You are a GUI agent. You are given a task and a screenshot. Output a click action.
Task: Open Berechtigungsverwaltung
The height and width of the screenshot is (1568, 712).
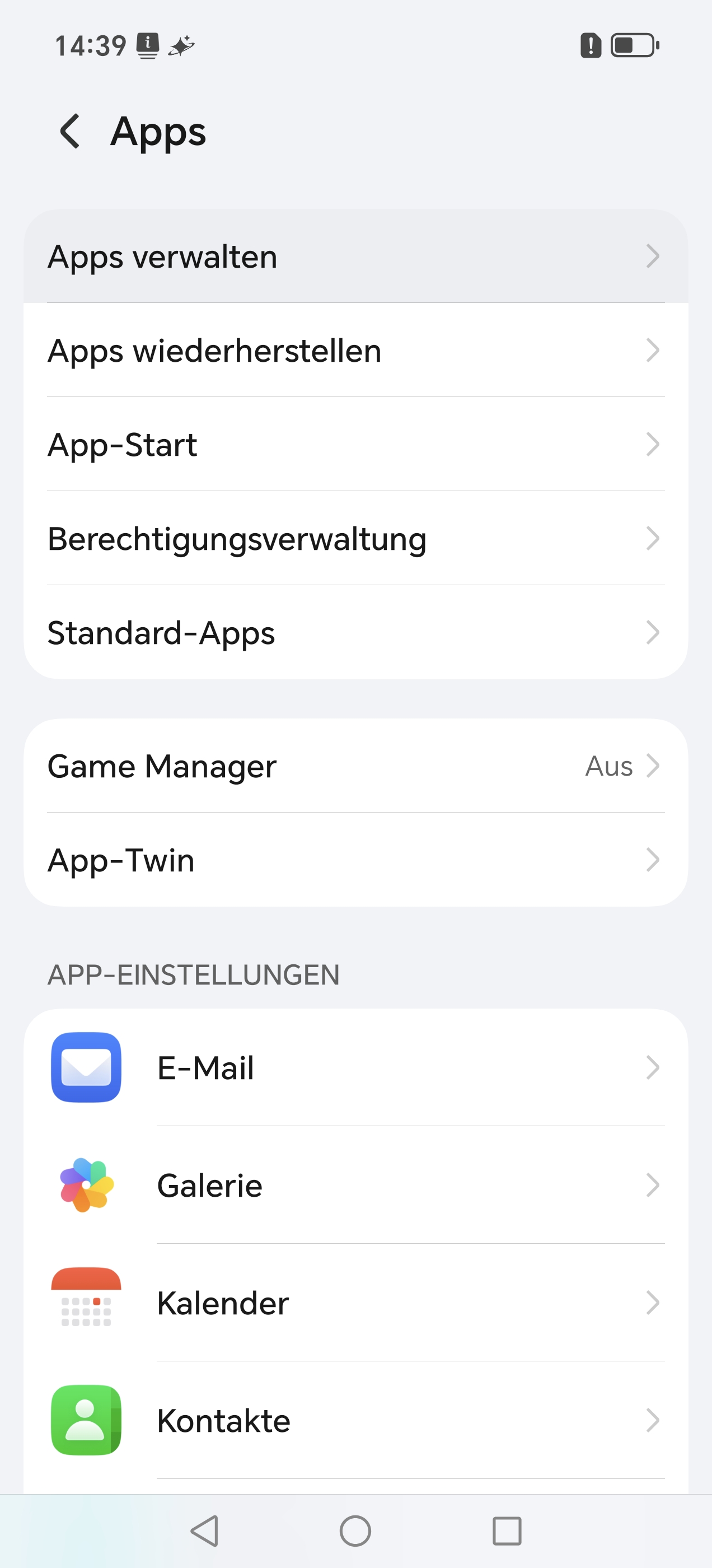tap(355, 539)
